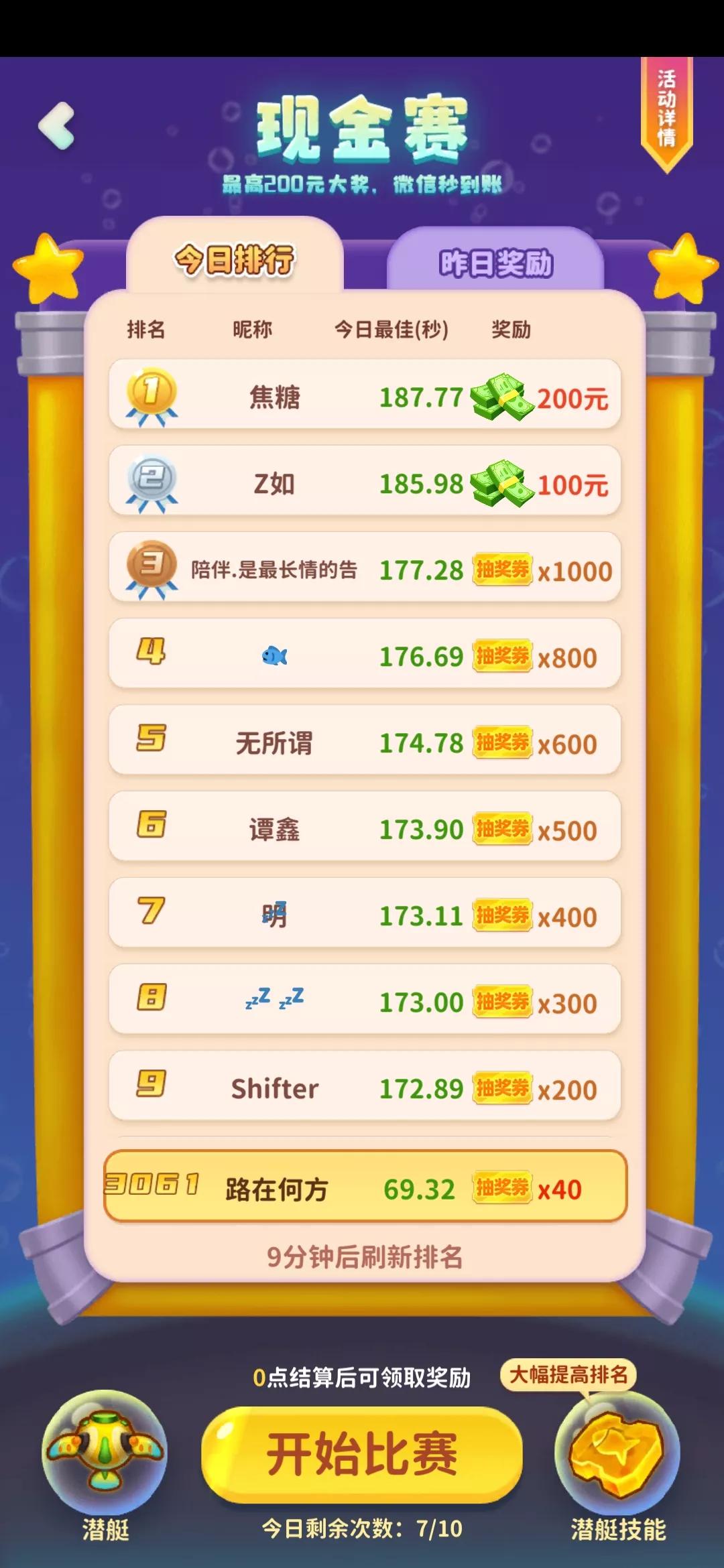Go back using the arrow button

pos(57,127)
